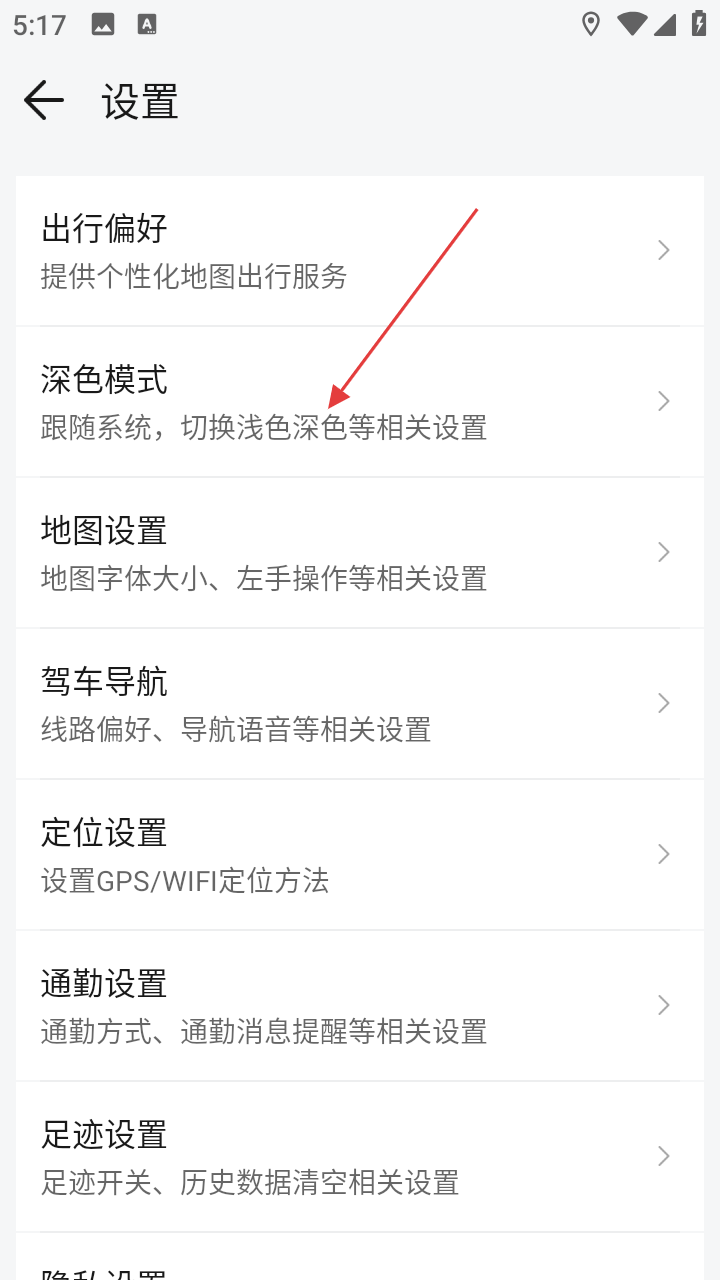The image size is (720, 1280).
Task: Open 通勤设置 row
Action: (359, 1005)
